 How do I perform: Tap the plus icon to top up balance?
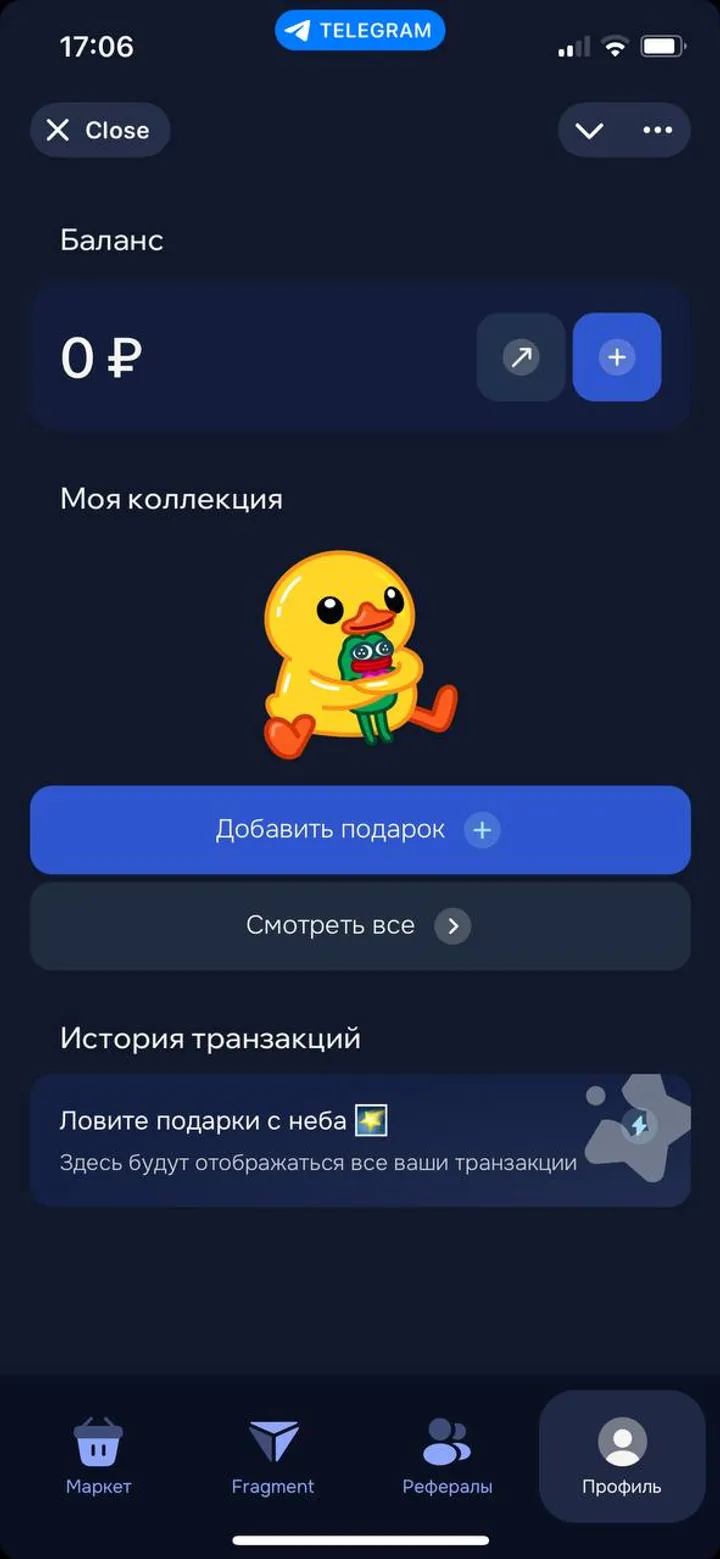(616, 357)
